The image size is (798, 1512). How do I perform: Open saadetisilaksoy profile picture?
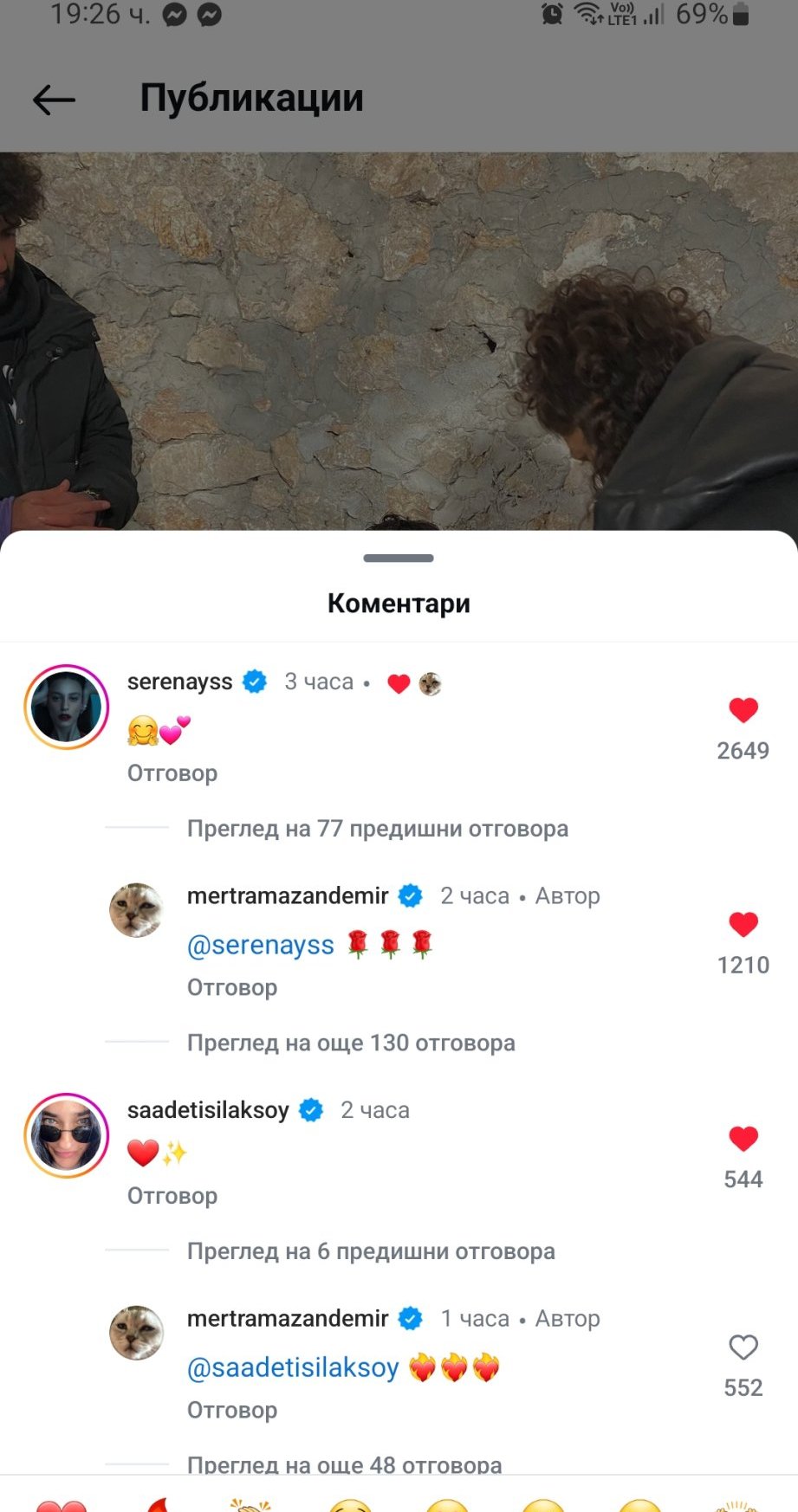point(67,1135)
